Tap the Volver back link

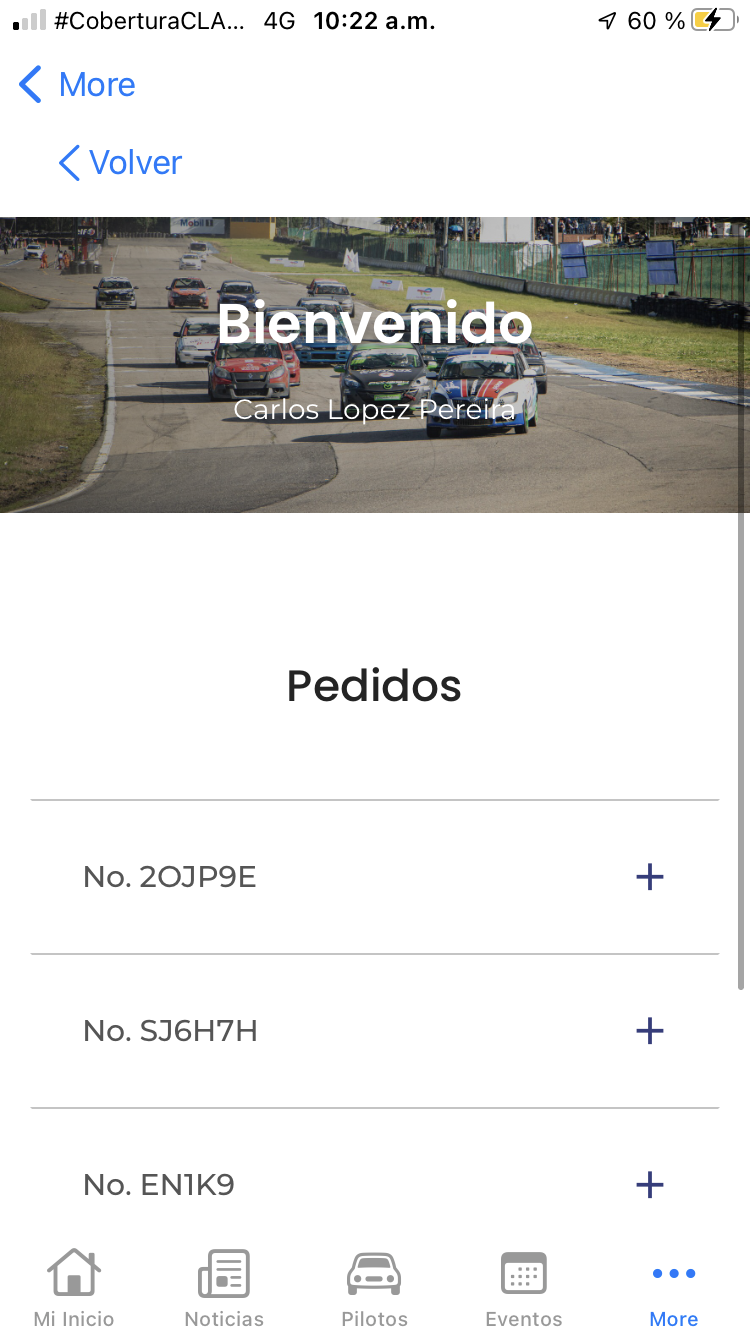point(121,162)
